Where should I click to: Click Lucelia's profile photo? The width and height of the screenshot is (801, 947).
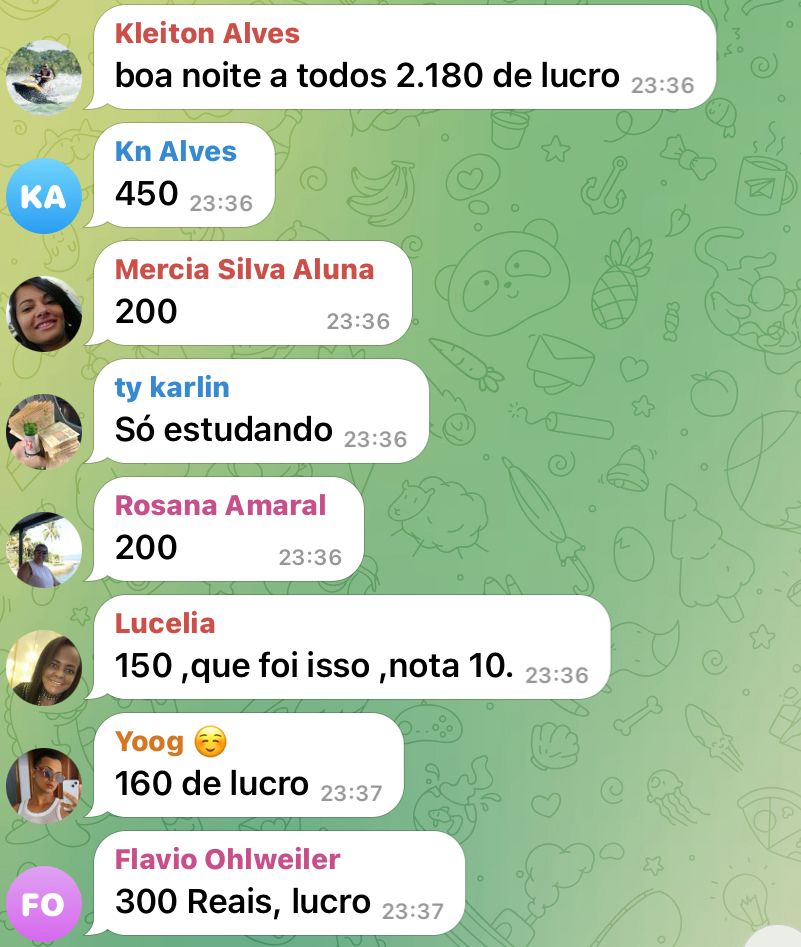tap(44, 669)
